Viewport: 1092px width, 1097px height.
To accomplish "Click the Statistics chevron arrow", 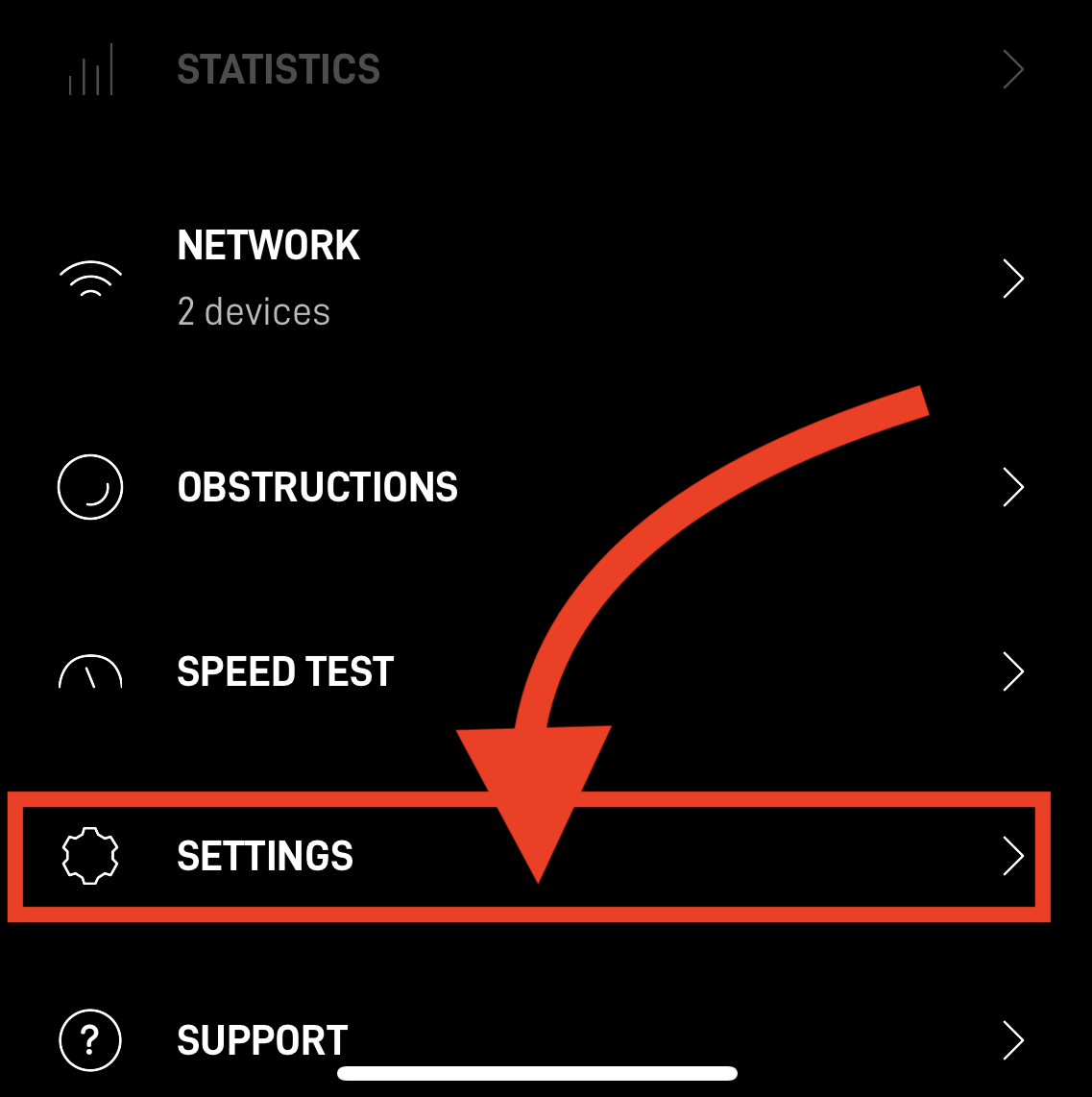I will [x=1014, y=69].
